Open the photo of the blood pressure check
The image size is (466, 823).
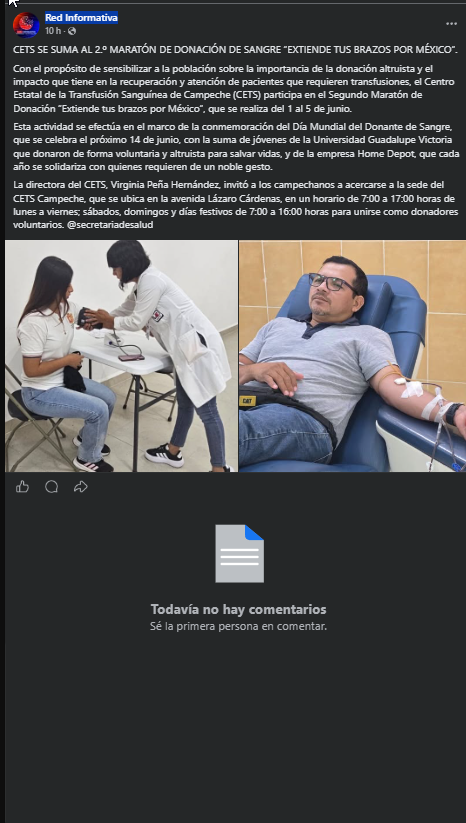(x=121, y=356)
